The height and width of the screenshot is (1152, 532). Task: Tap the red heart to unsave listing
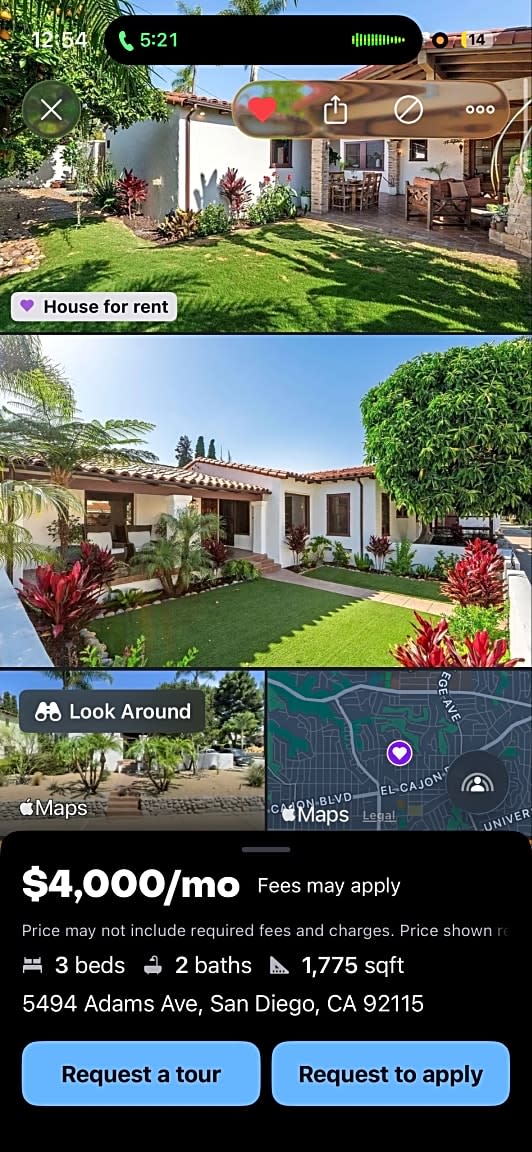point(262,110)
